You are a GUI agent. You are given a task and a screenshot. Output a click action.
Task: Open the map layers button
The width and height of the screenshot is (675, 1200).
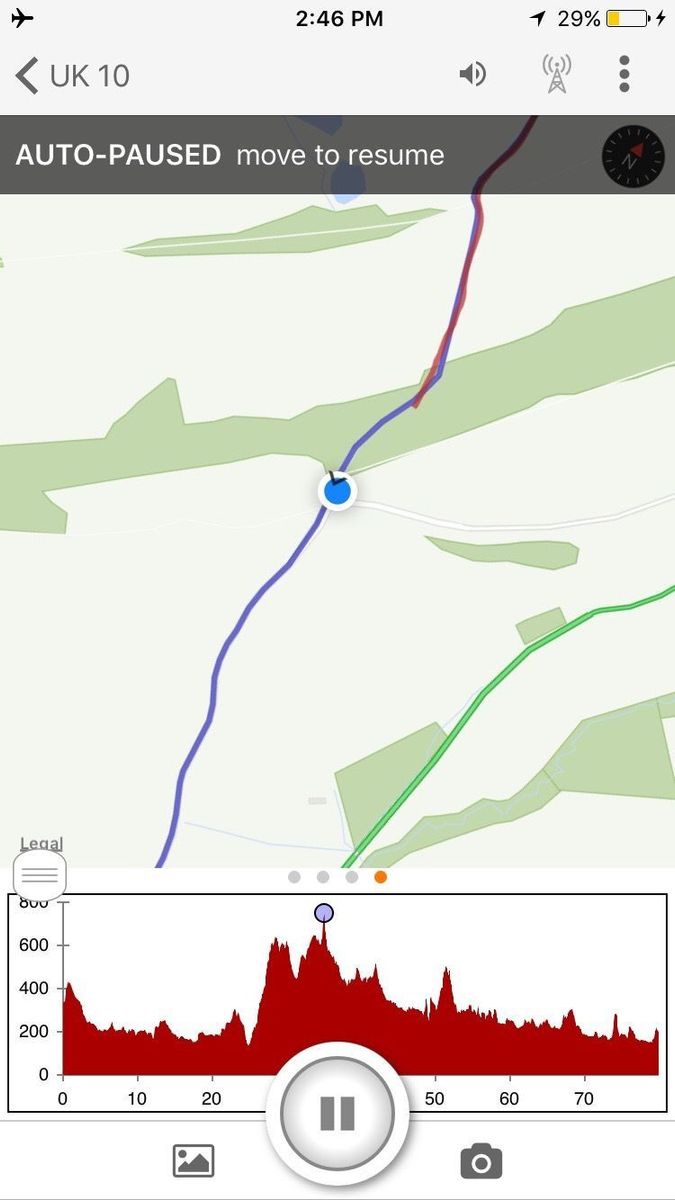40,876
